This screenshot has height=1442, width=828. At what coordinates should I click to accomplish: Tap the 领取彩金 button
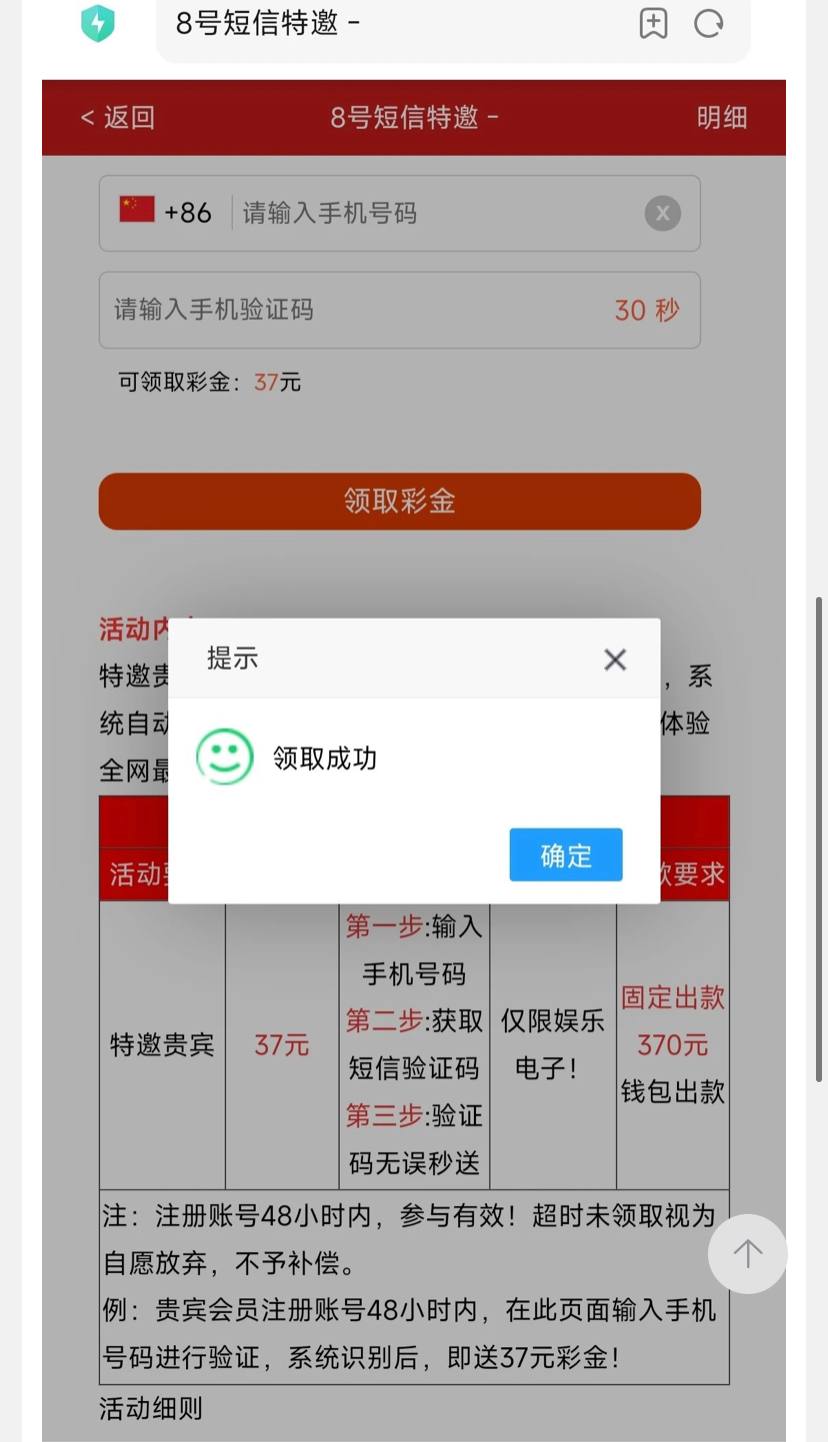pyautogui.click(x=399, y=501)
